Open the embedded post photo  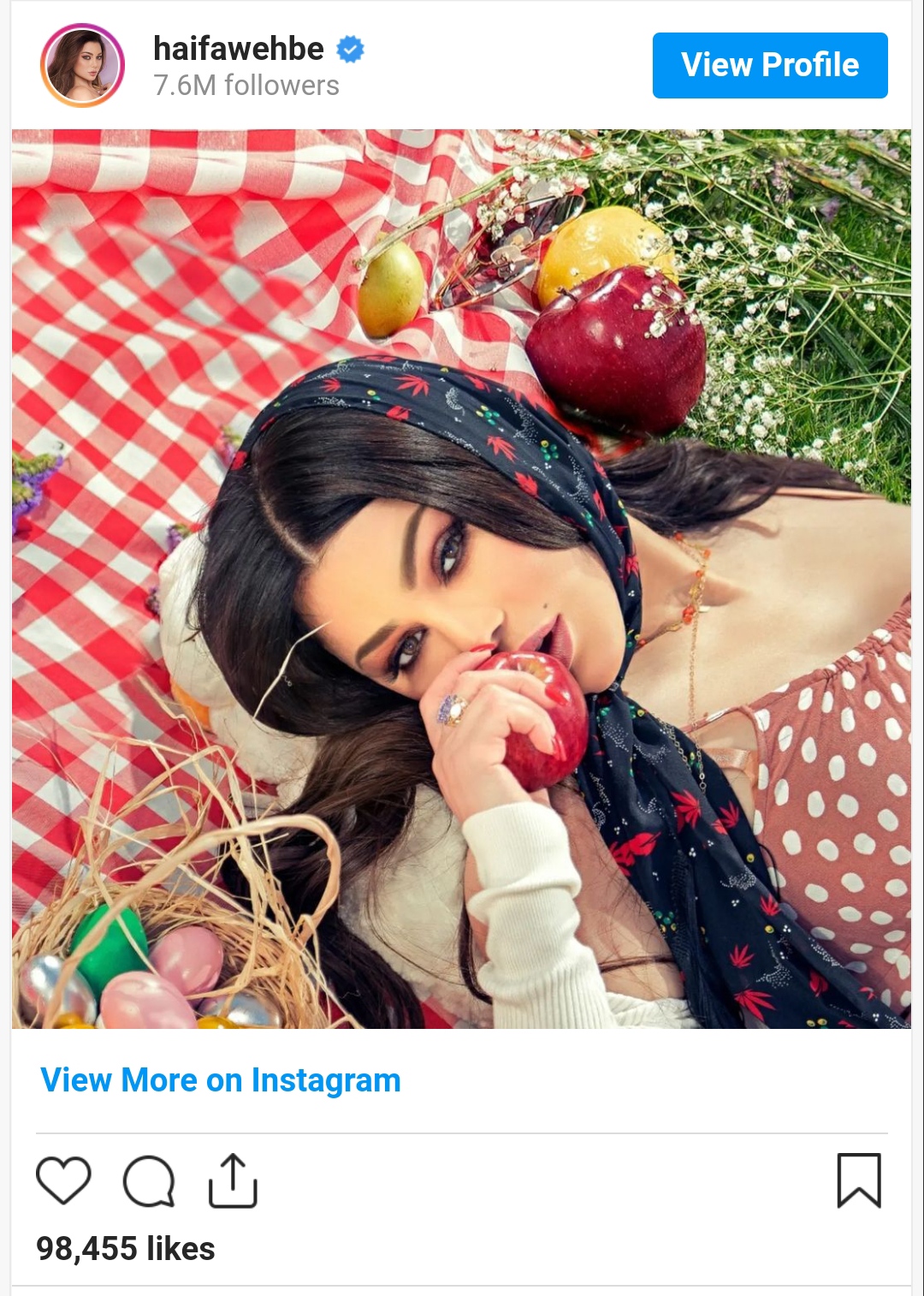(x=461, y=579)
